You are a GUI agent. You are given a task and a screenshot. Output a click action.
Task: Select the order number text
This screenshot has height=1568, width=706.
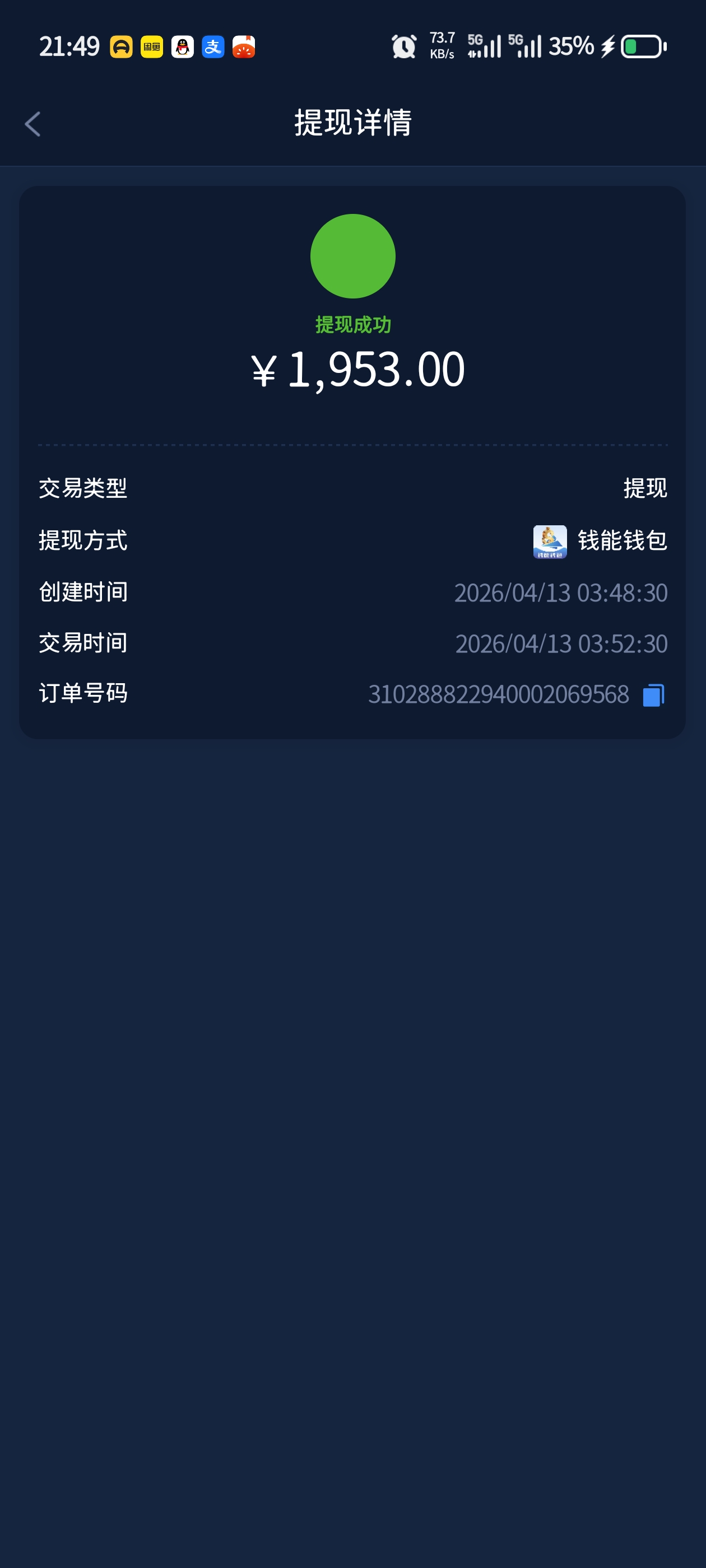tap(499, 693)
